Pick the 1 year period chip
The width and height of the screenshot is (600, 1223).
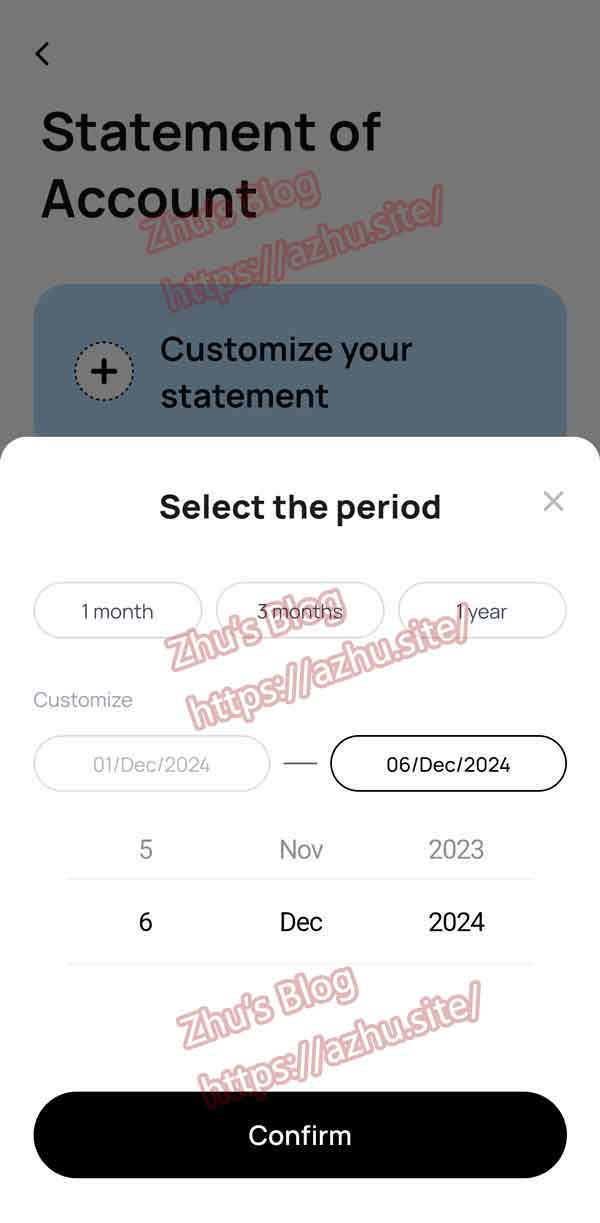click(482, 611)
